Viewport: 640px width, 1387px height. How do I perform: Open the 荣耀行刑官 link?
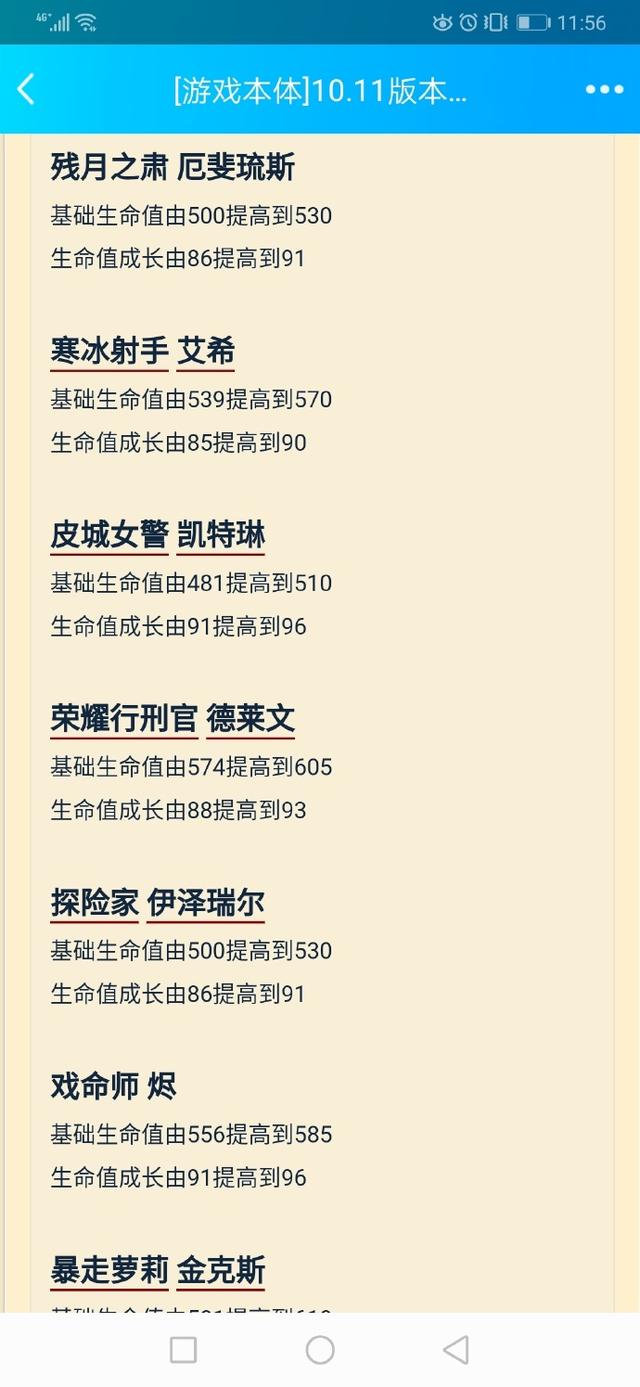(x=124, y=719)
